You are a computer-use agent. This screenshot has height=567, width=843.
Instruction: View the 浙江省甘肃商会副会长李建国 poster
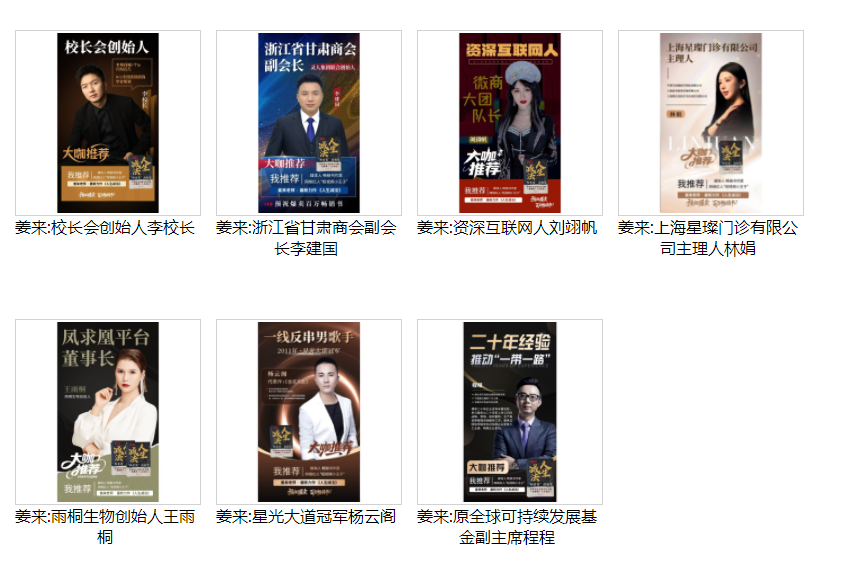(308, 122)
